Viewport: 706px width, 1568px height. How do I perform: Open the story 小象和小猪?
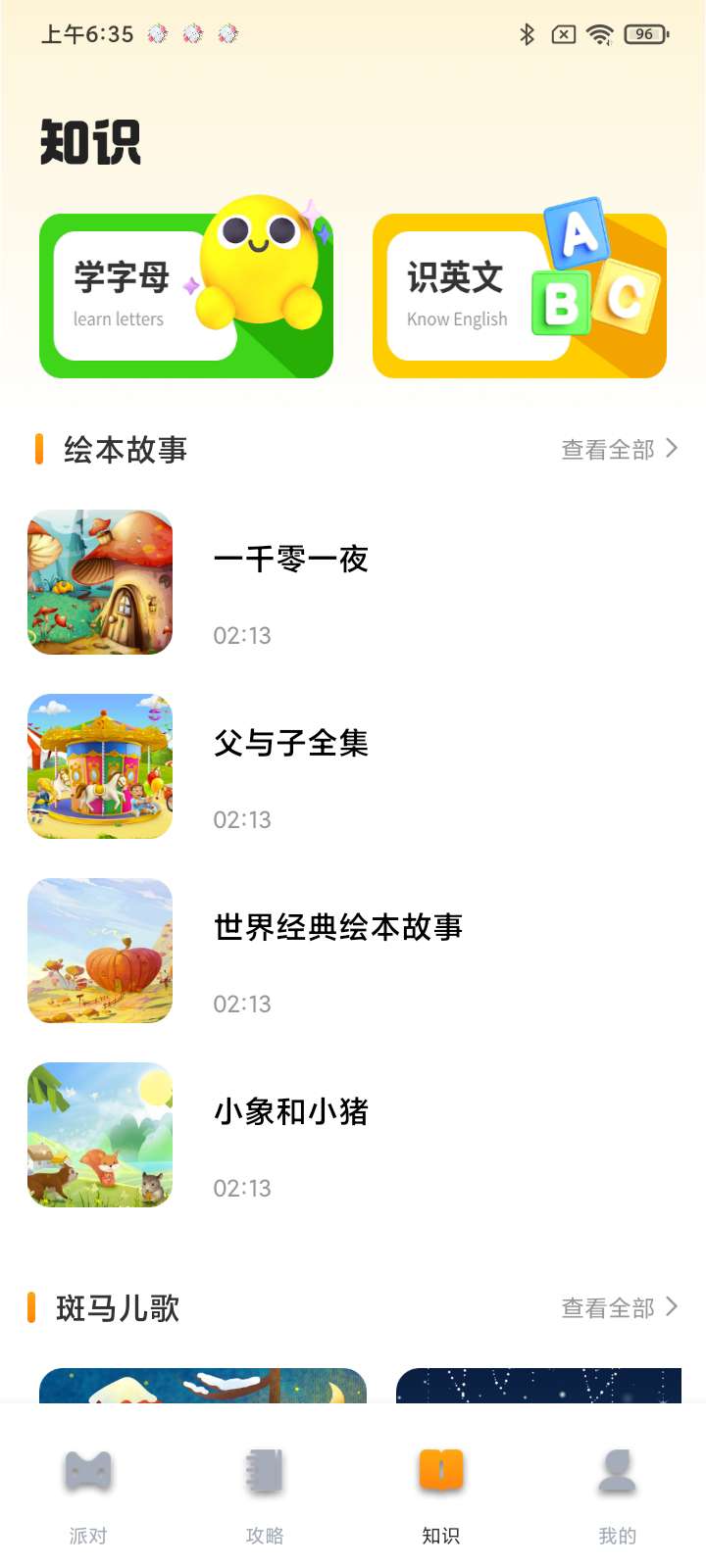[290, 1112]
